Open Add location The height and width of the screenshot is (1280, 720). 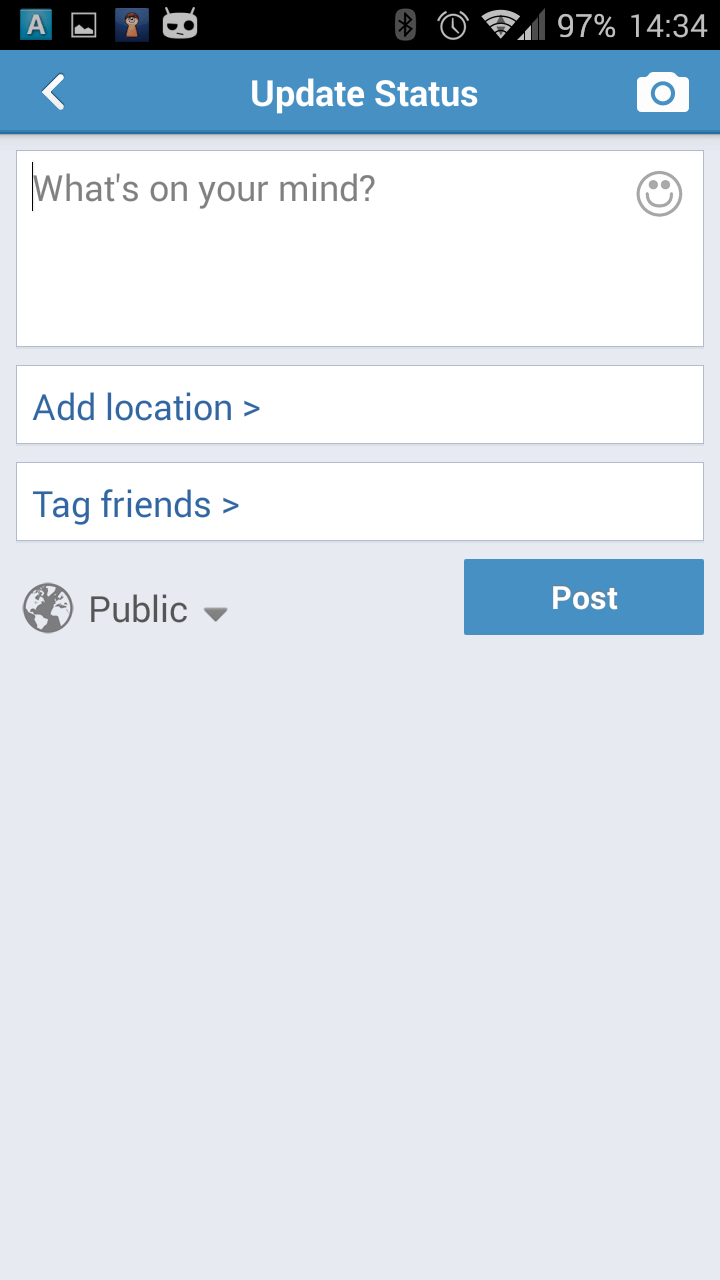360,405
